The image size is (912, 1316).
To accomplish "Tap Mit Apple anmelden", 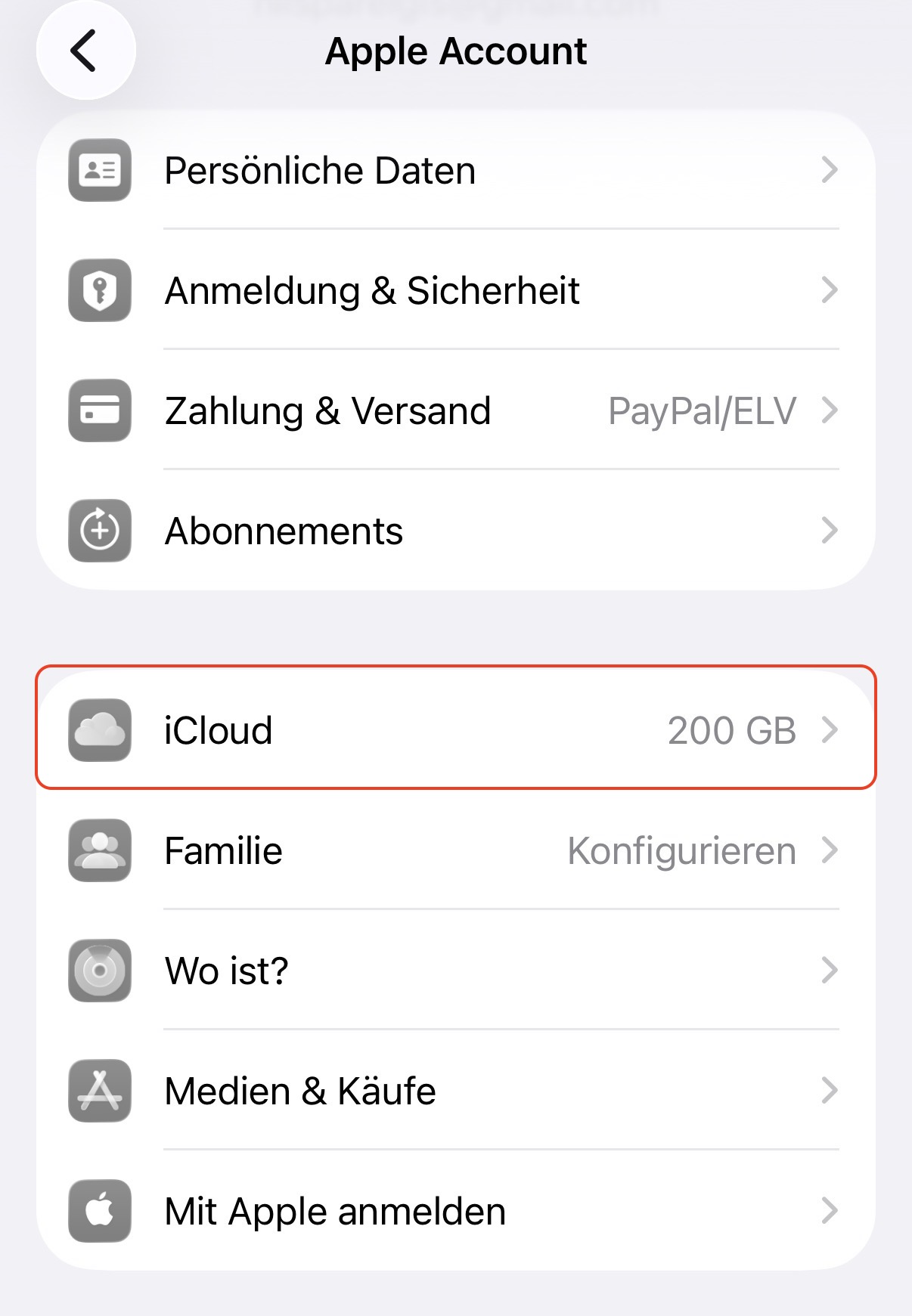I will click(x=455, y=1211).
